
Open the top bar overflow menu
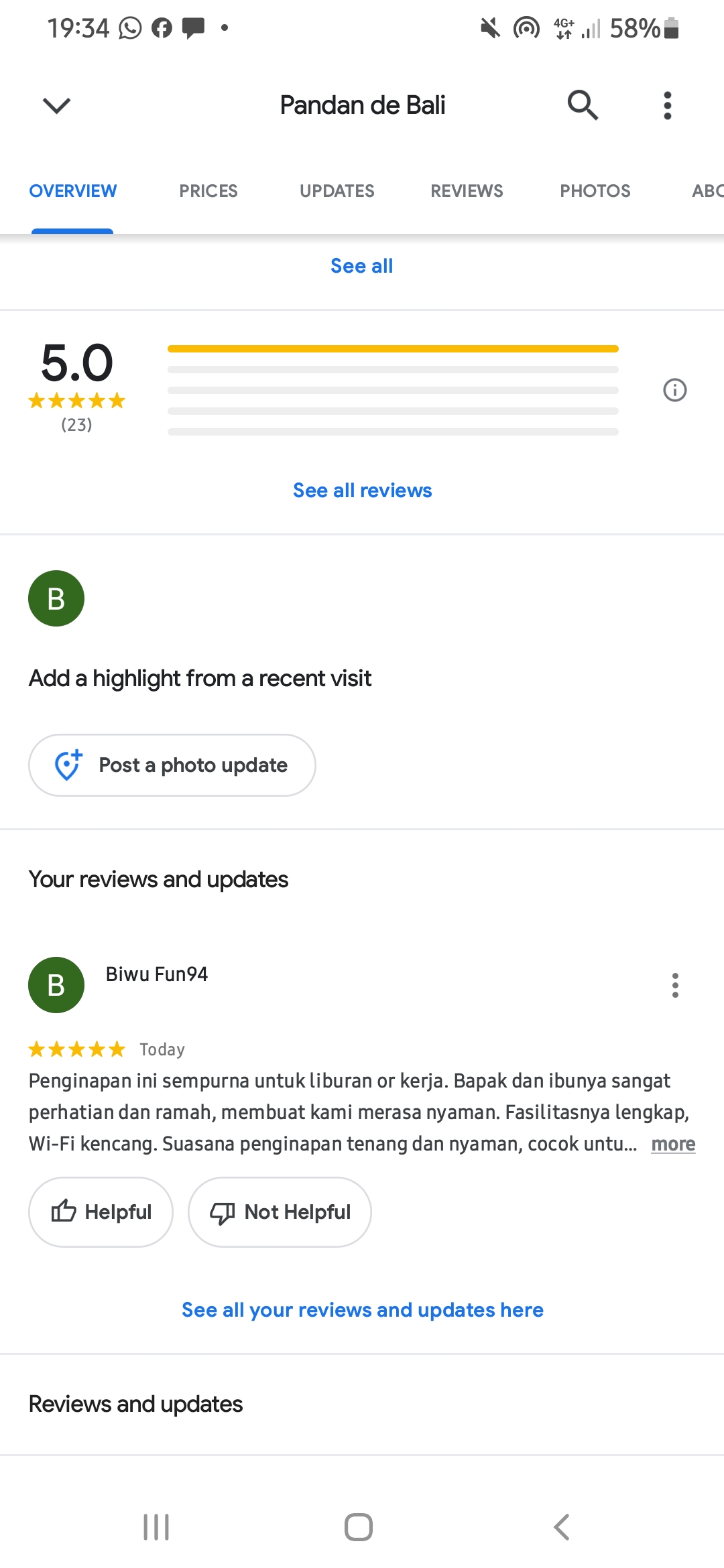pos(667,105)
